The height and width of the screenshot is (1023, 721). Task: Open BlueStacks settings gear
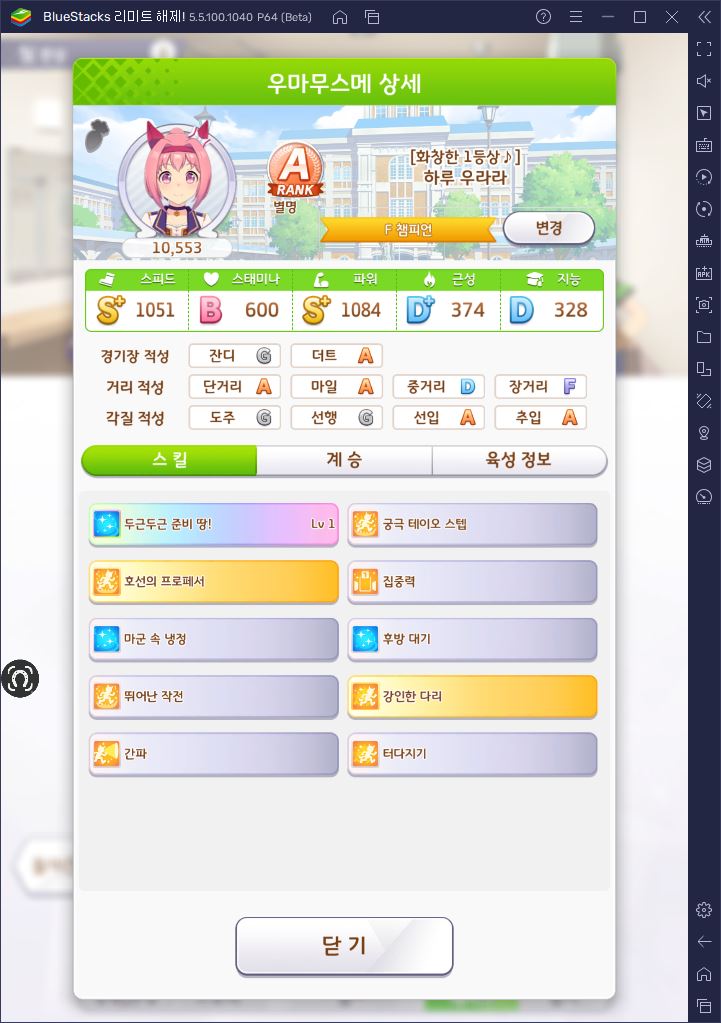point(704,909)
